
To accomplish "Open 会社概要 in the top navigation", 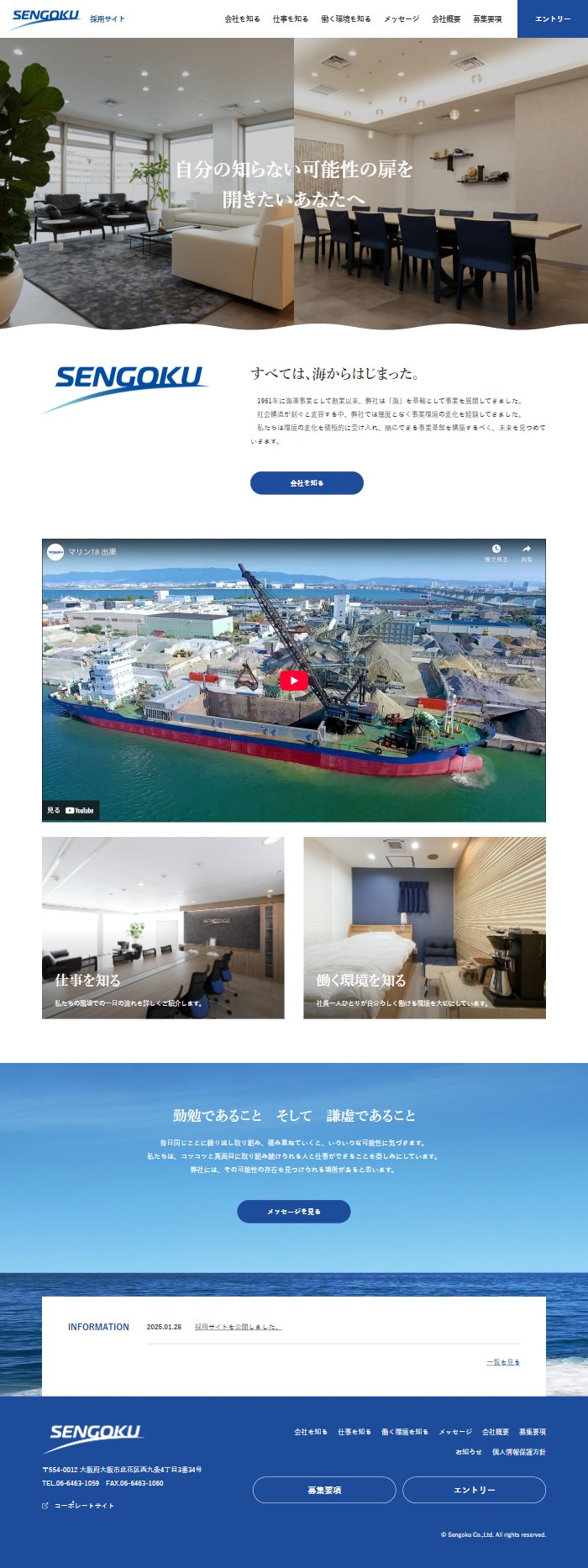I will [x=446, y=18].
